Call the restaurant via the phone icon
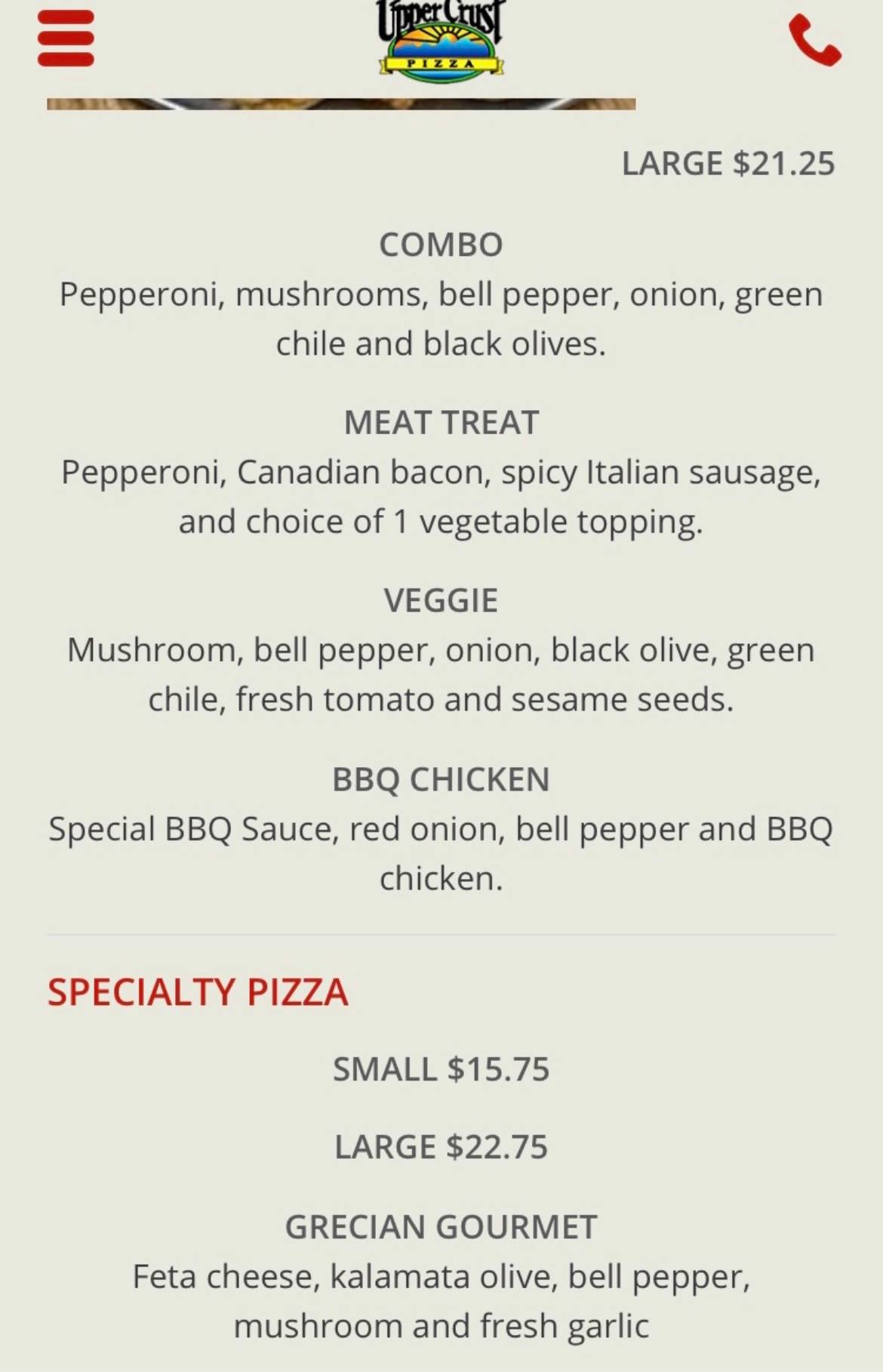 tap(814, 42)
